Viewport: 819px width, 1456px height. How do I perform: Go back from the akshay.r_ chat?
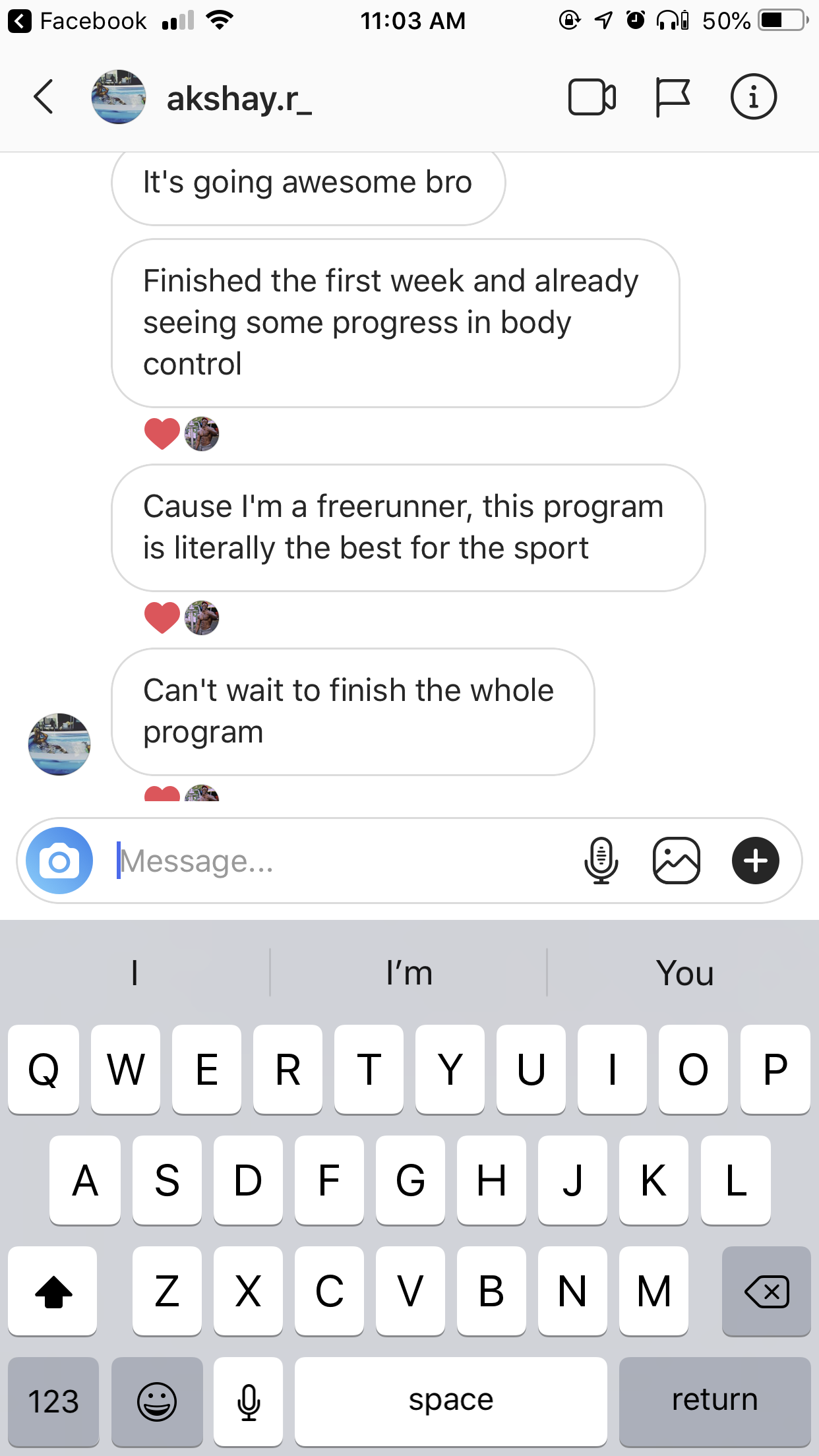pos(44,97)
